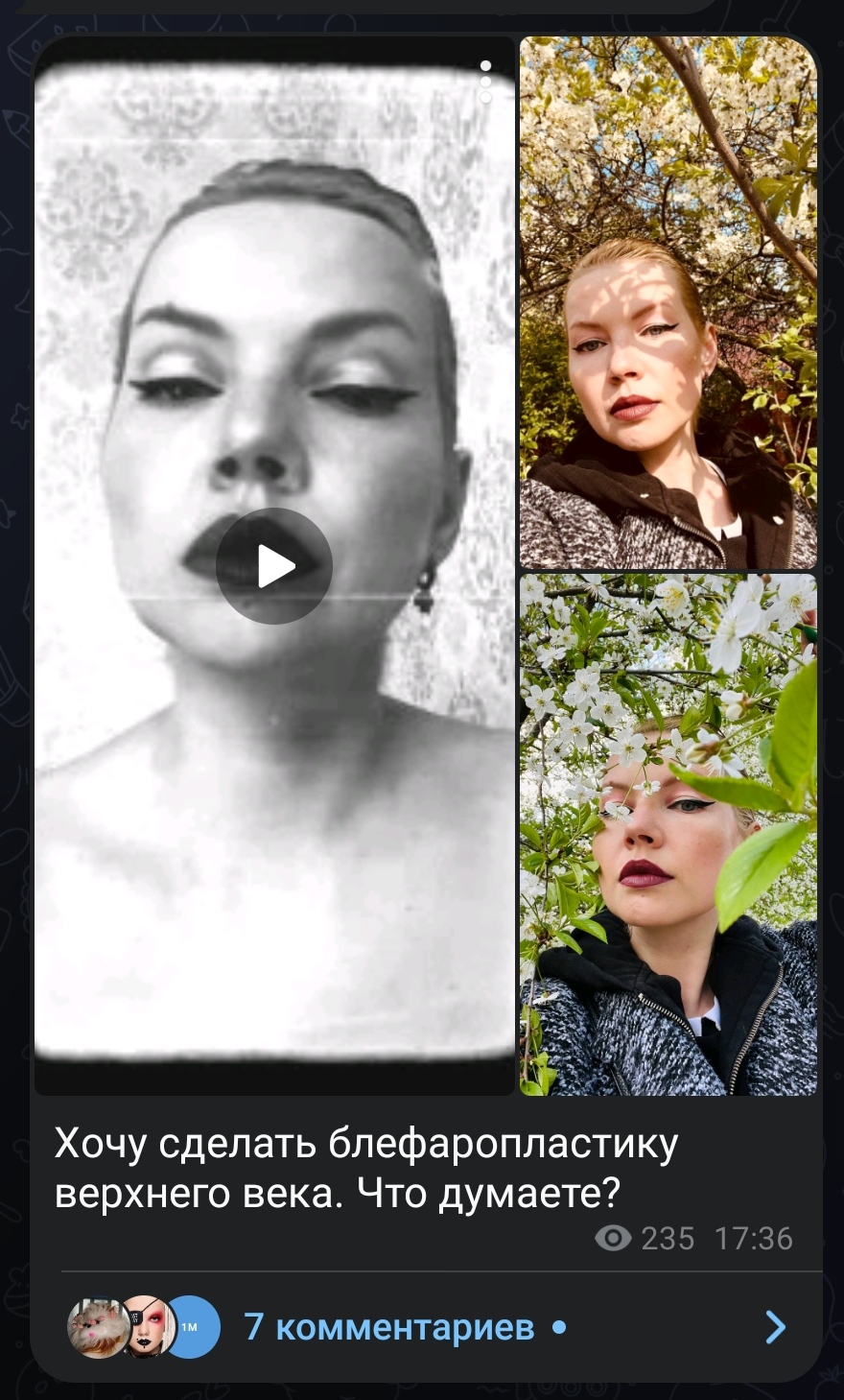This screenshot has height=1400, width=844.
Task: Open the video's three-dot overflow menu
Action: [485, 81]
